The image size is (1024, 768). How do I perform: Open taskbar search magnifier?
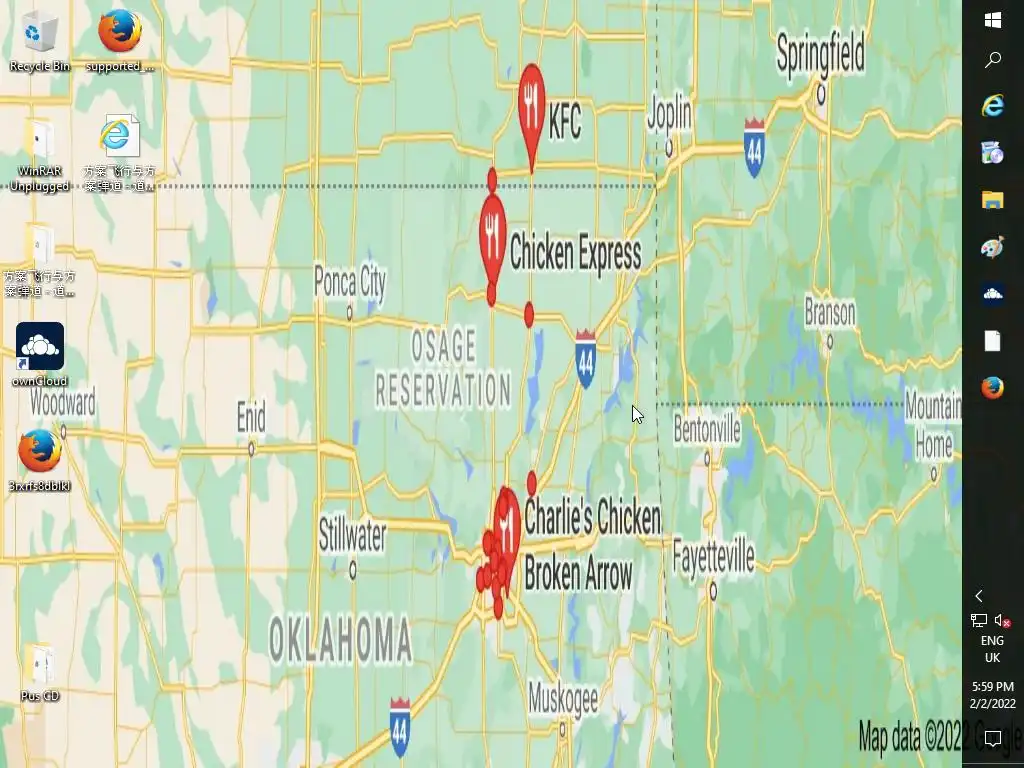click(x=993, y=60)
